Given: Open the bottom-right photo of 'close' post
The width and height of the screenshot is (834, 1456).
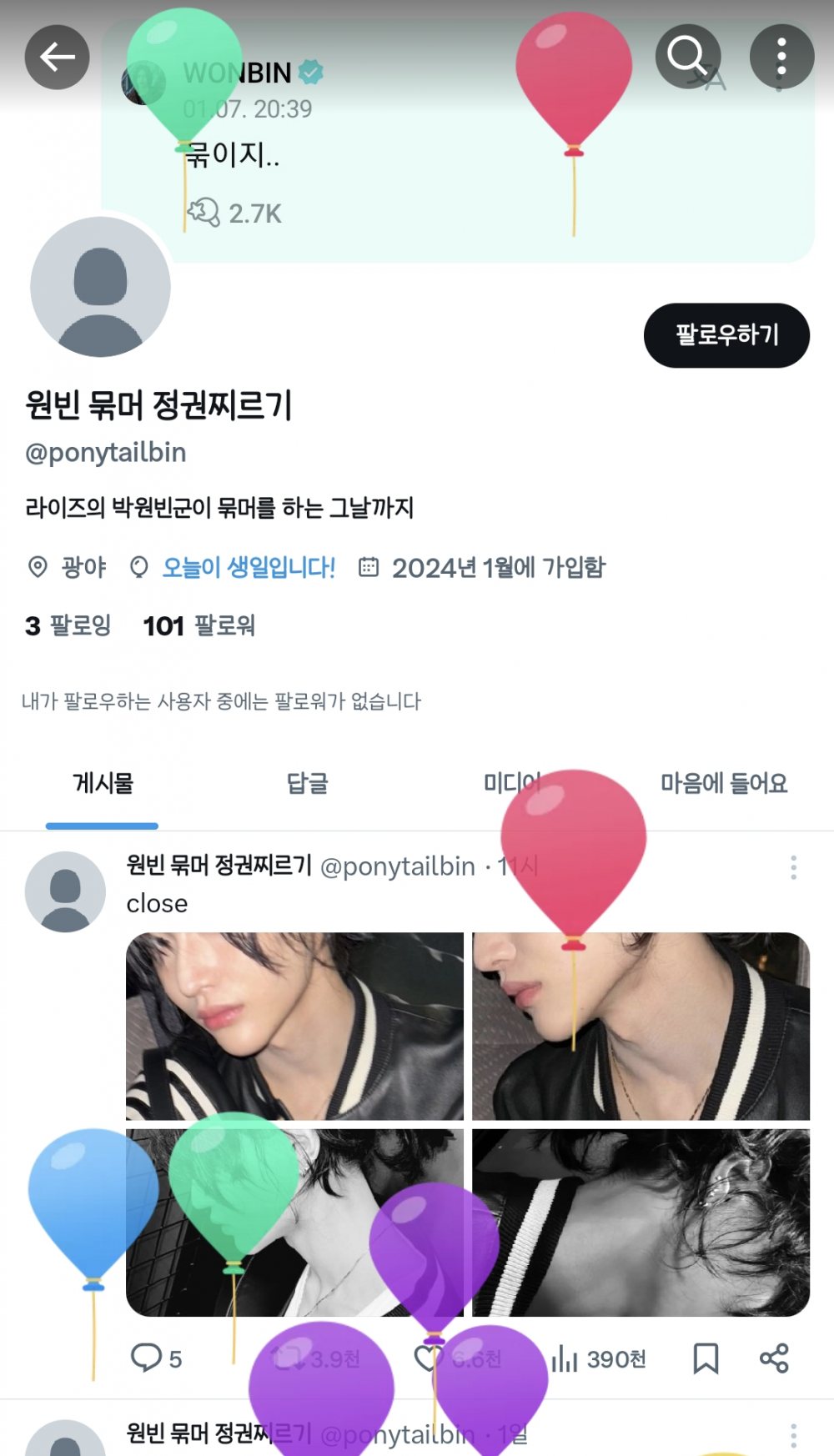Looking at the screenshot, I should point(641,1223).
